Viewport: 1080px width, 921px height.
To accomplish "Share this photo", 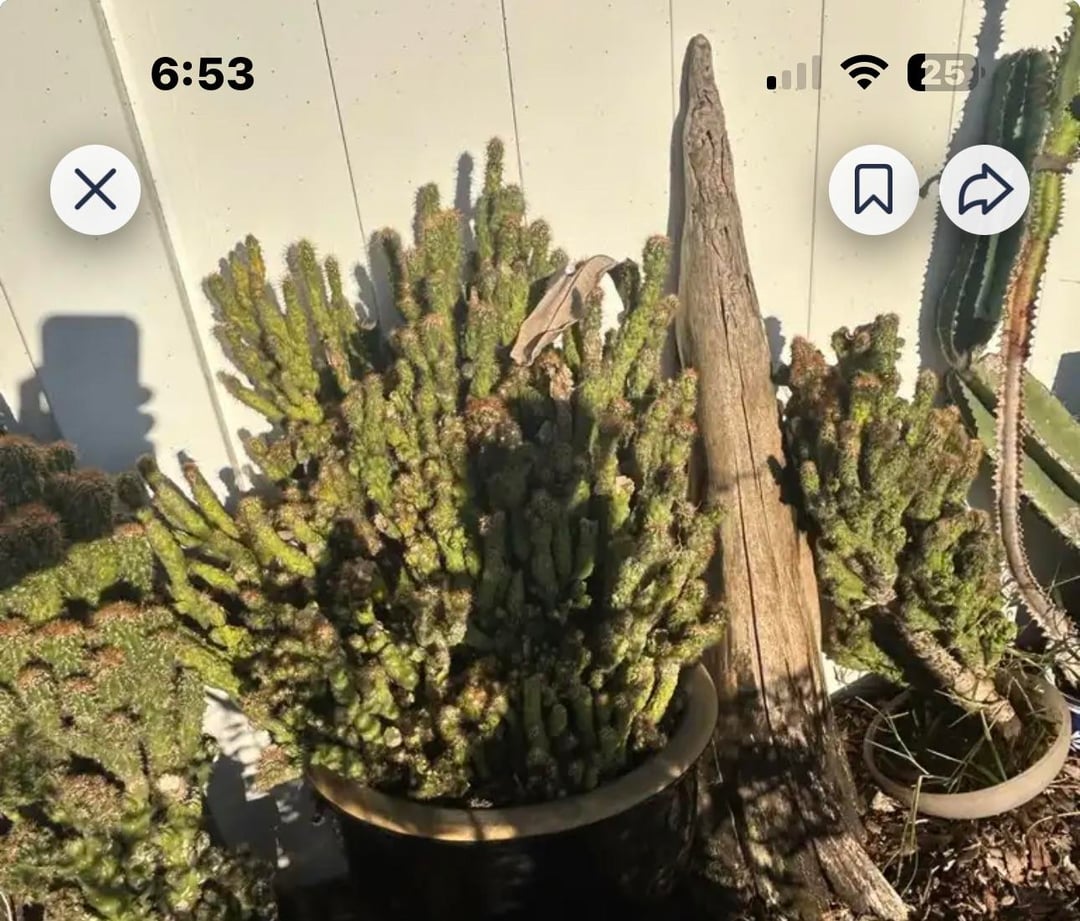I will pyautogui.click(x=984, y=190).
